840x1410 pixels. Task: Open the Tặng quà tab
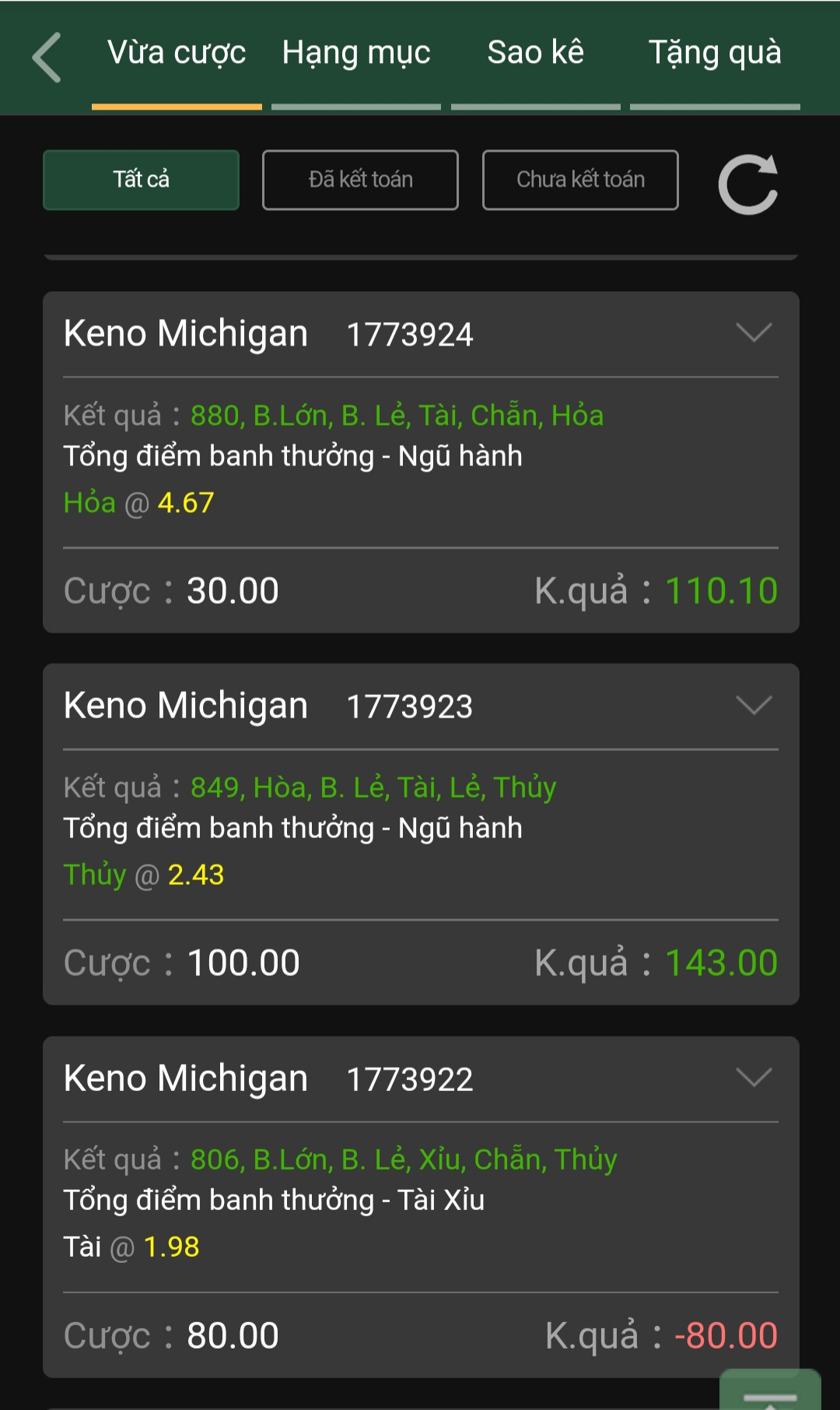(x=715, y=54)
